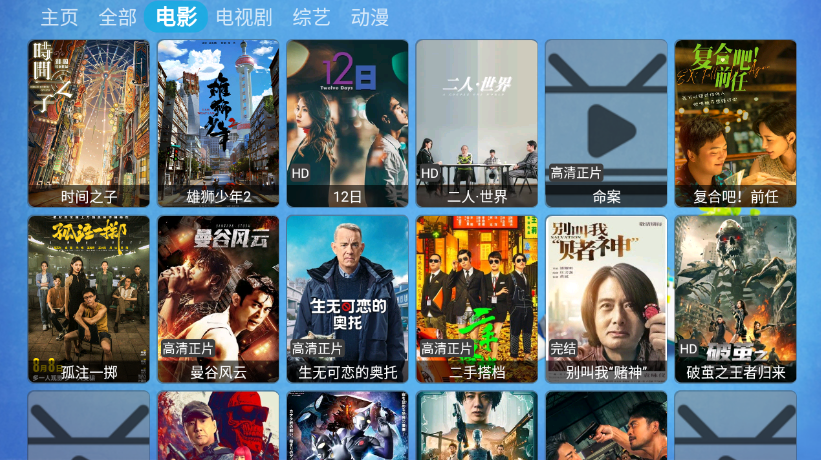
Task: Switch to the 动漫 tab
Action: [x=369, y=18]
